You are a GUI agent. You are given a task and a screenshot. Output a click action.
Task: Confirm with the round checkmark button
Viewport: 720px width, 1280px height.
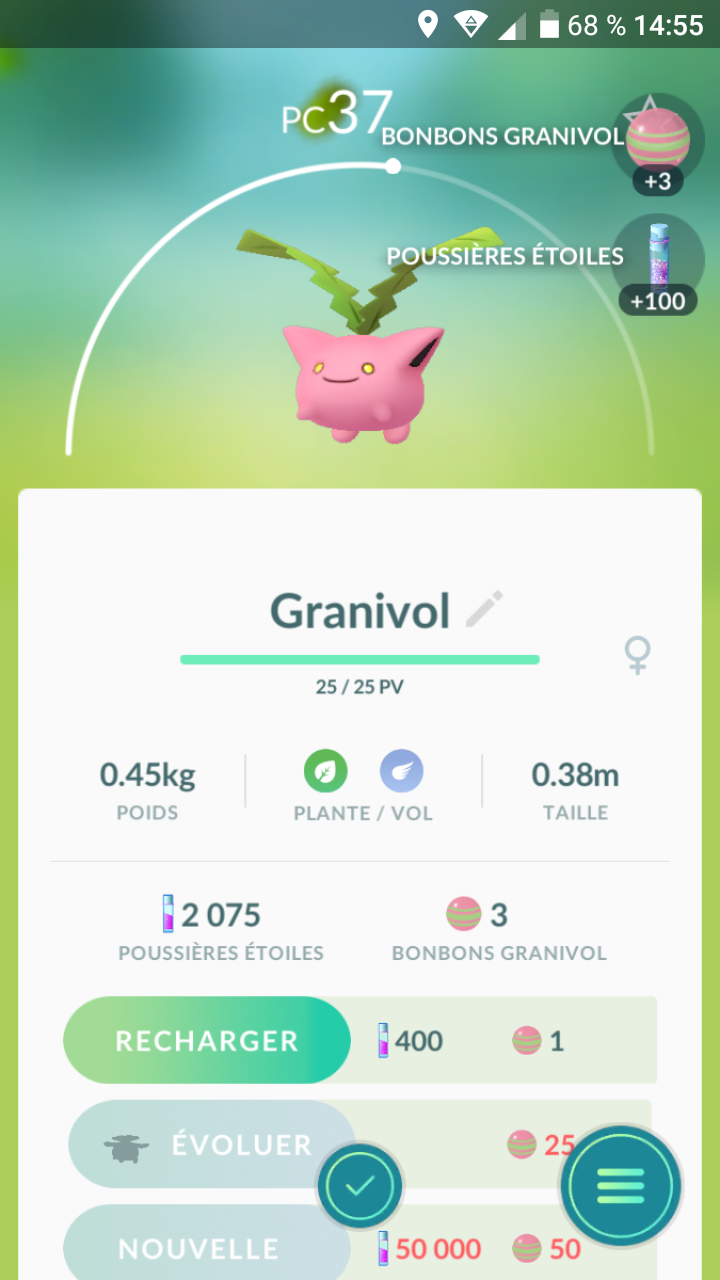[360, 1187]
